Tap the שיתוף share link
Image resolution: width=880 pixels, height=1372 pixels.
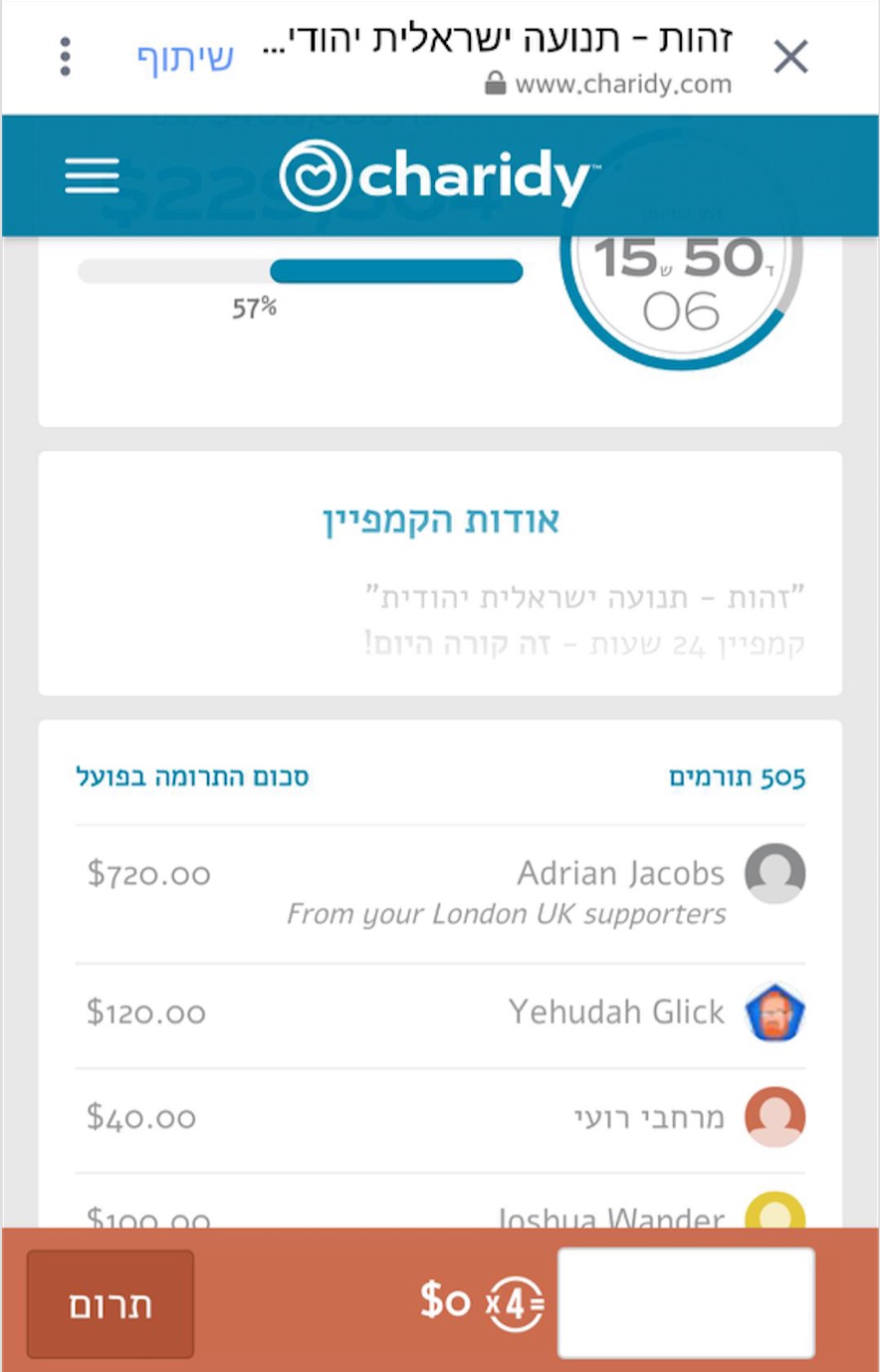[x=185, y=58]
